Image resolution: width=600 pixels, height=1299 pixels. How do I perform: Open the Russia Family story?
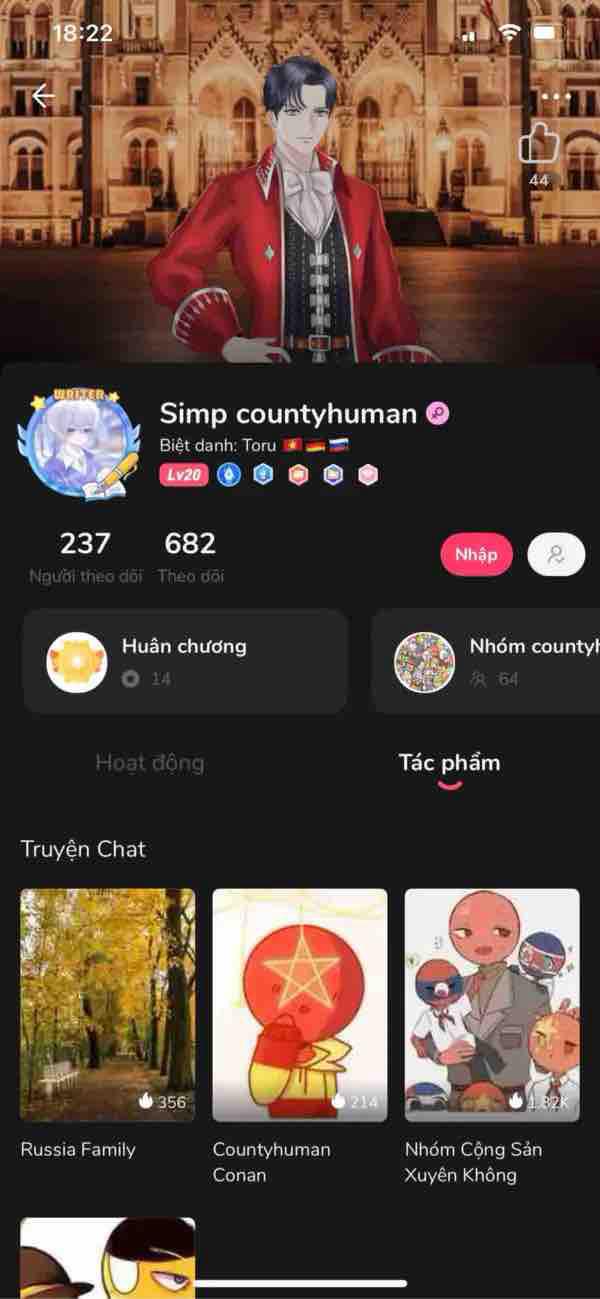point(108,1005)
